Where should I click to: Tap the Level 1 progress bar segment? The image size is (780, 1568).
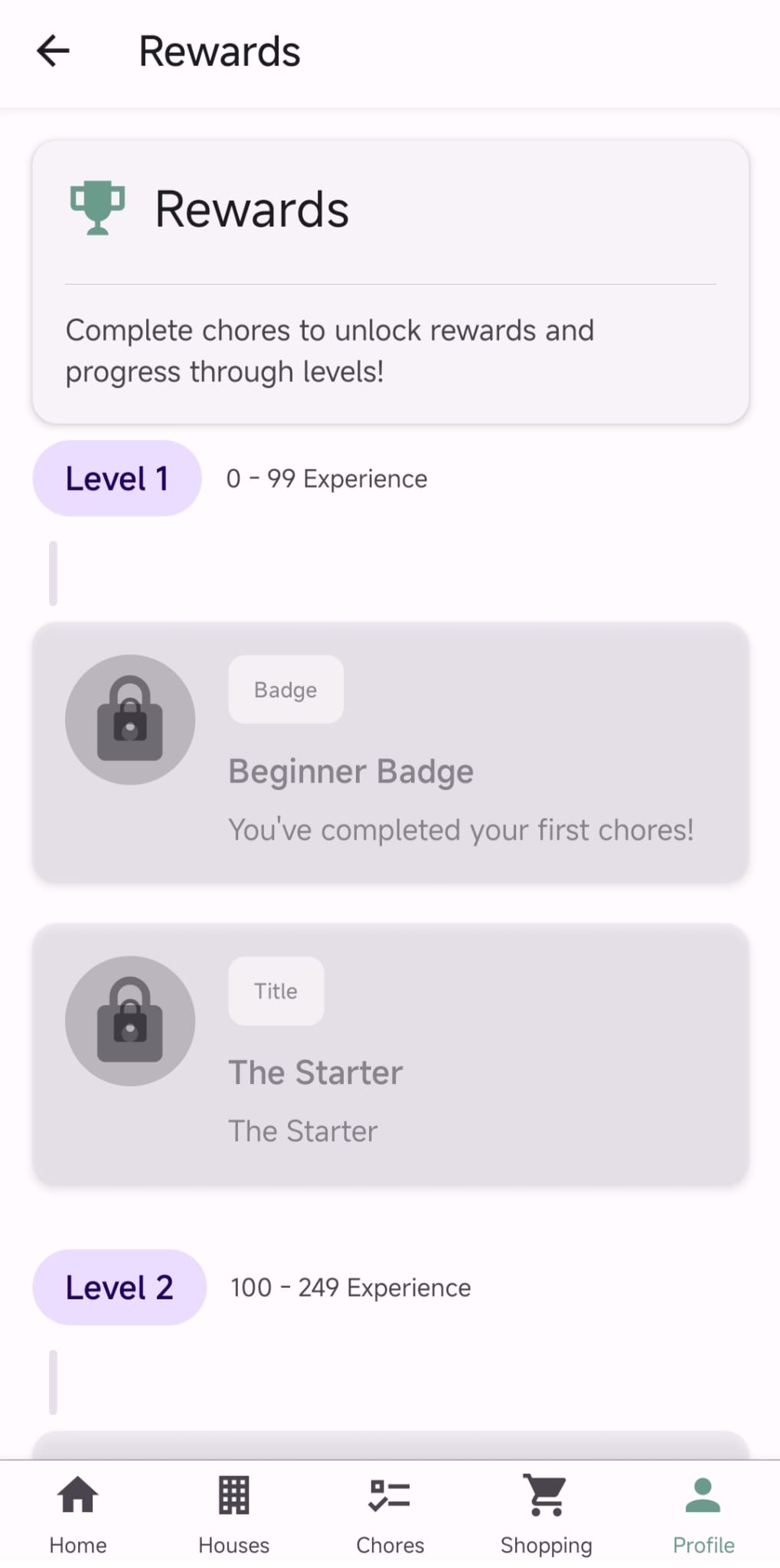point(53,571)
